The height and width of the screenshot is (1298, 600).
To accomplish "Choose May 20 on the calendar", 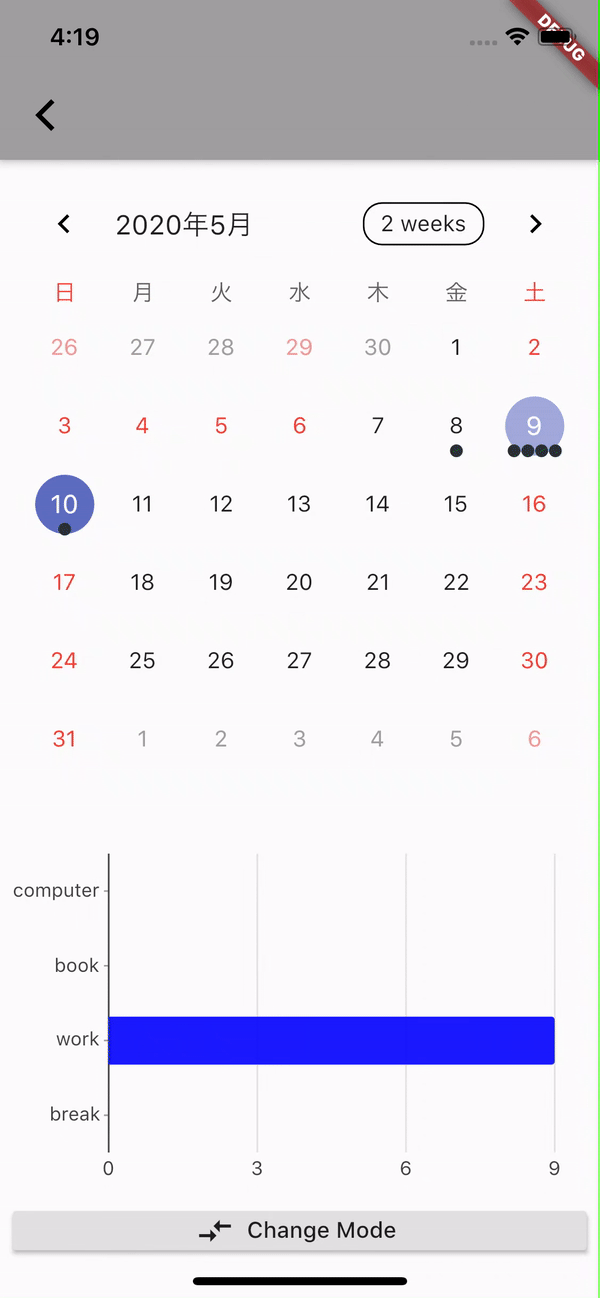I will pos(299,582).
